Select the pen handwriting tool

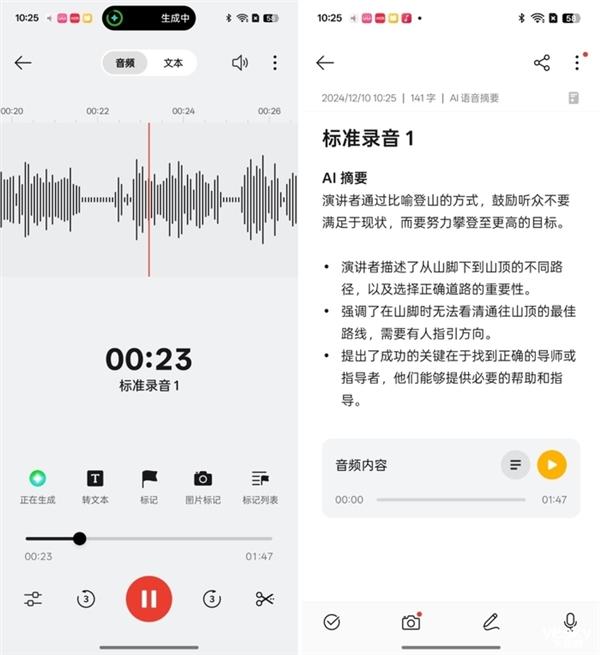coord(490,622)
